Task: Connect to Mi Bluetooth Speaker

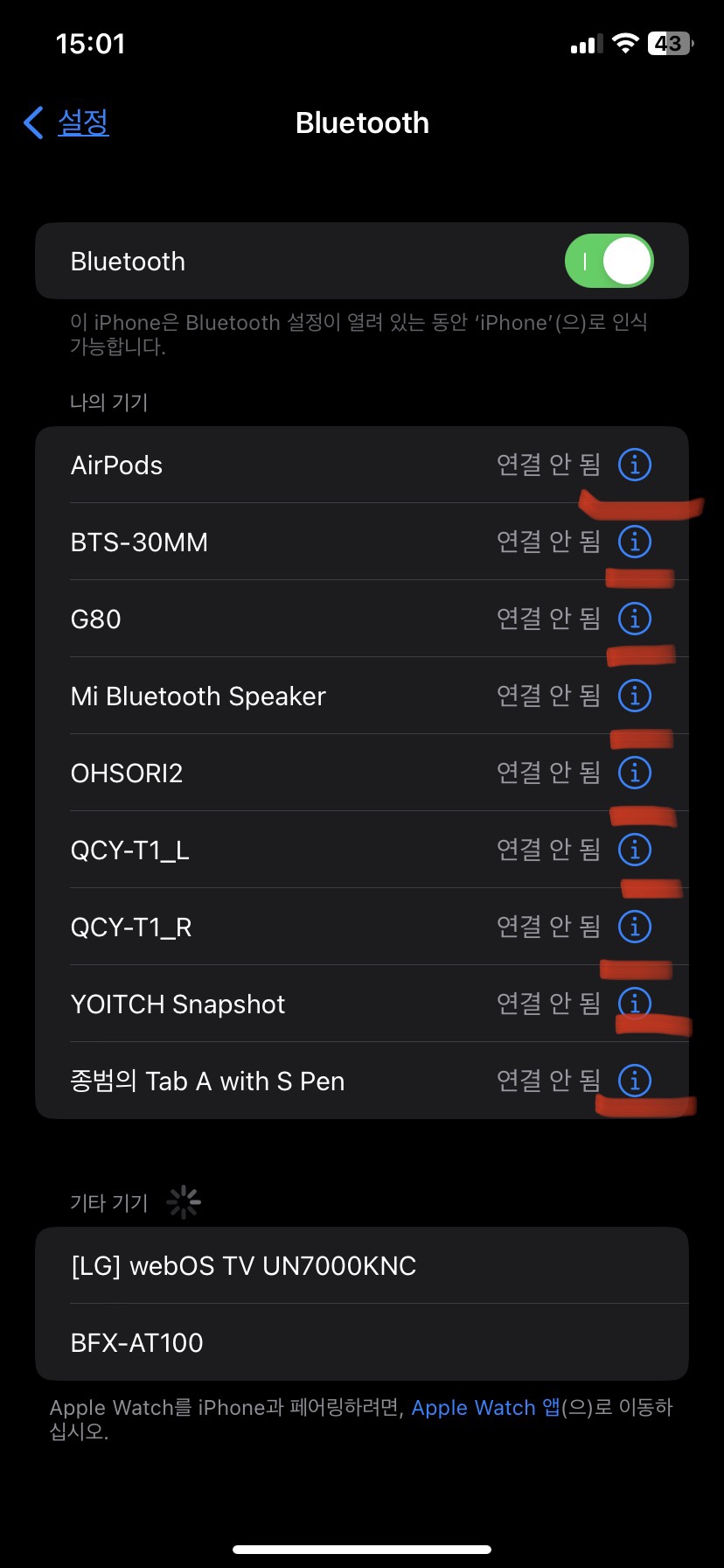Action: 262,696
